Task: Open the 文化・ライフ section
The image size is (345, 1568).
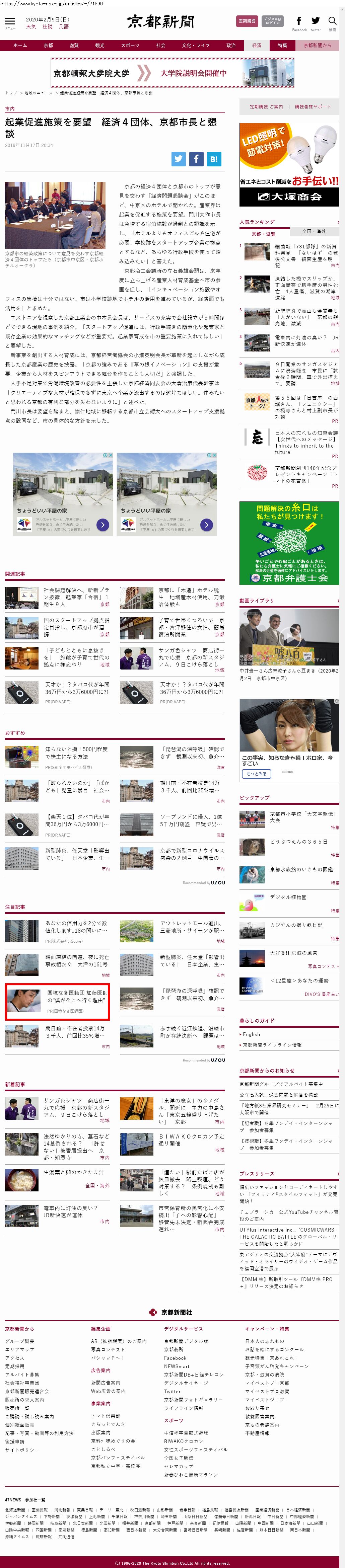Action: pos(195,46)
